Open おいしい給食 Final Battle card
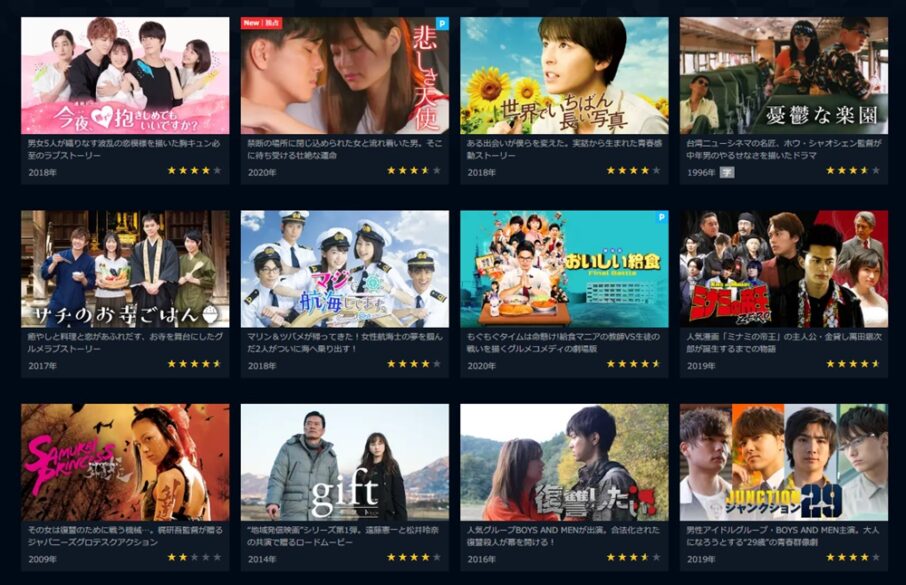906x585 pixels. (x=564, y=269)
